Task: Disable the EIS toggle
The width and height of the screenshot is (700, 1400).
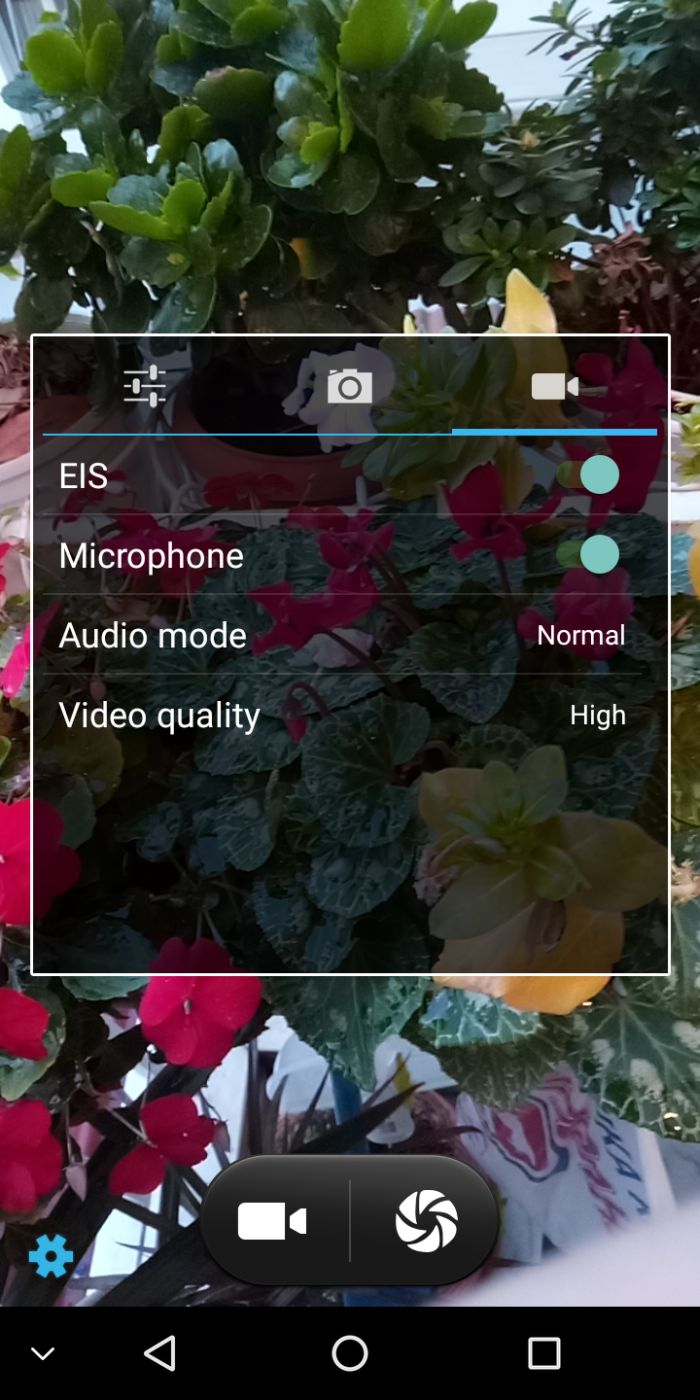Action: pyautogui.click(x=590, y=474)
